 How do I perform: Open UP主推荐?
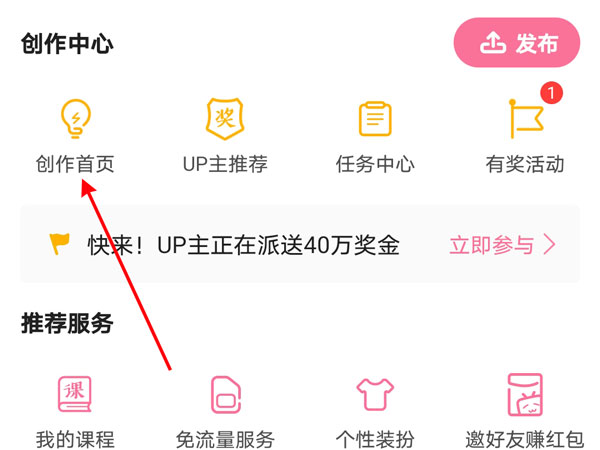pos(225,135)
